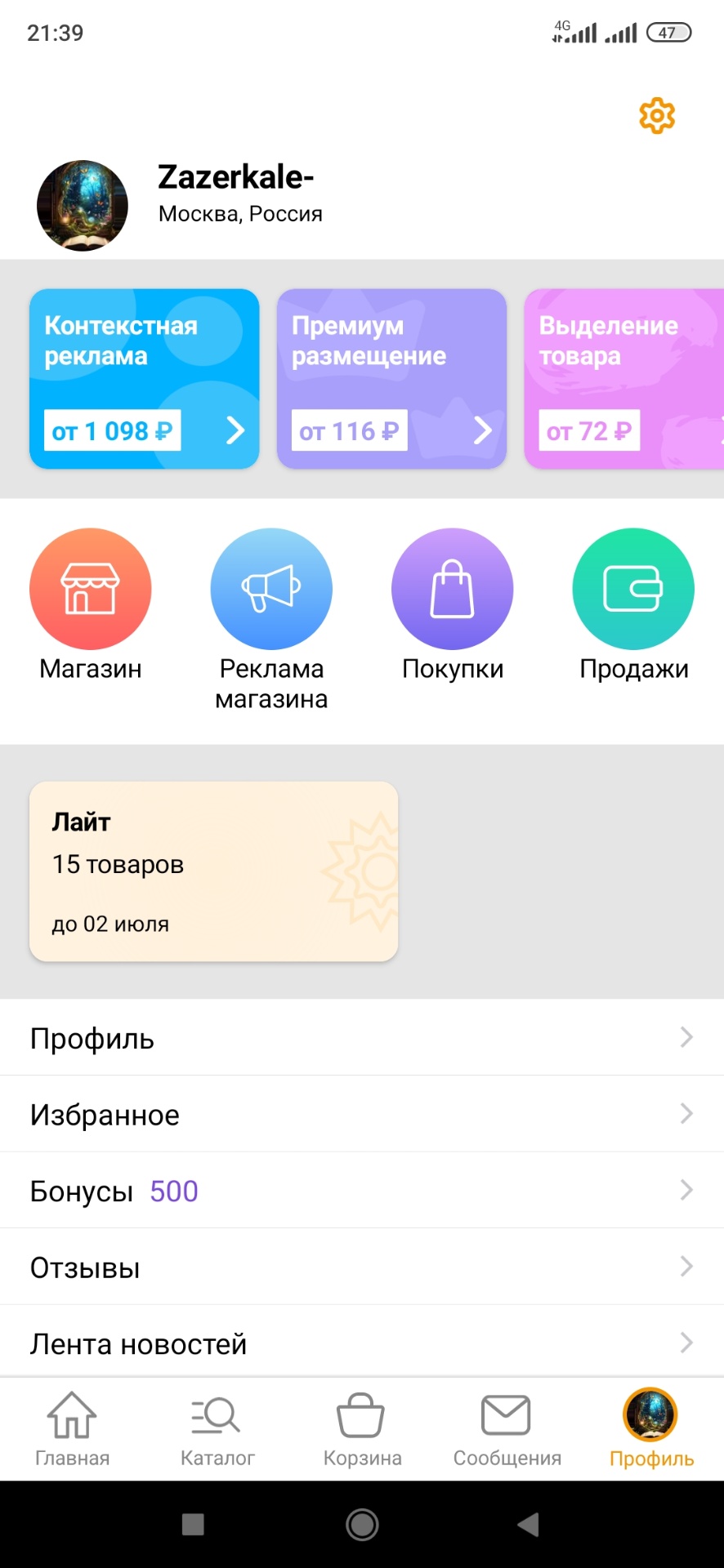Open Лента новостей
This screenshot has width=724, height=1568.
click(361, 1343)
